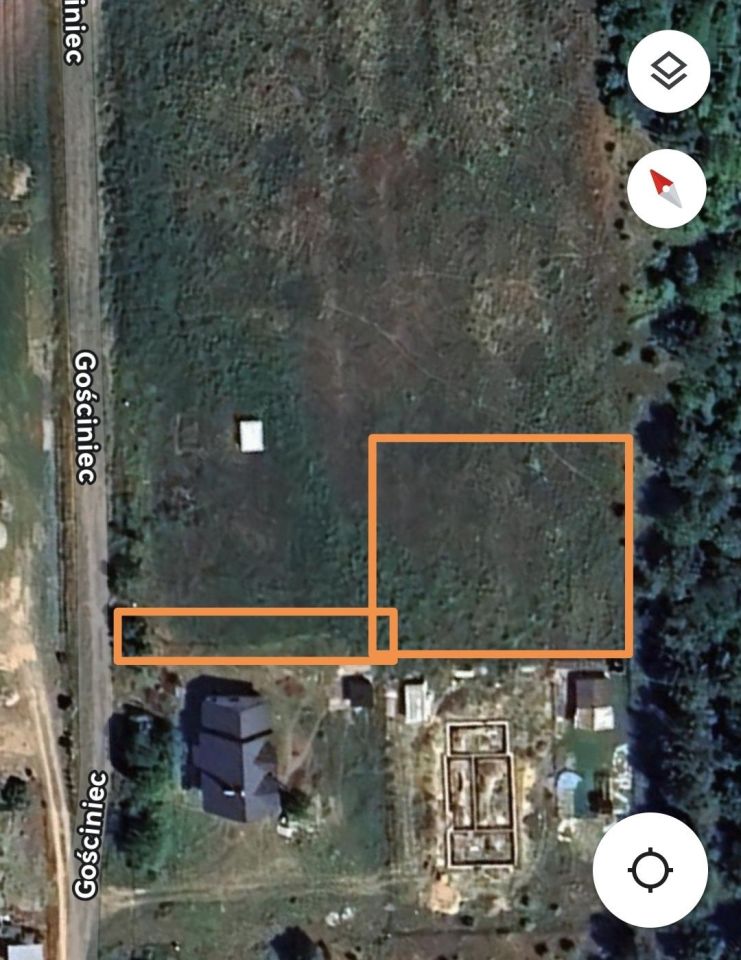Open the map layers selector
This screenshot has height=960, width=741.
tap(668, 72)
